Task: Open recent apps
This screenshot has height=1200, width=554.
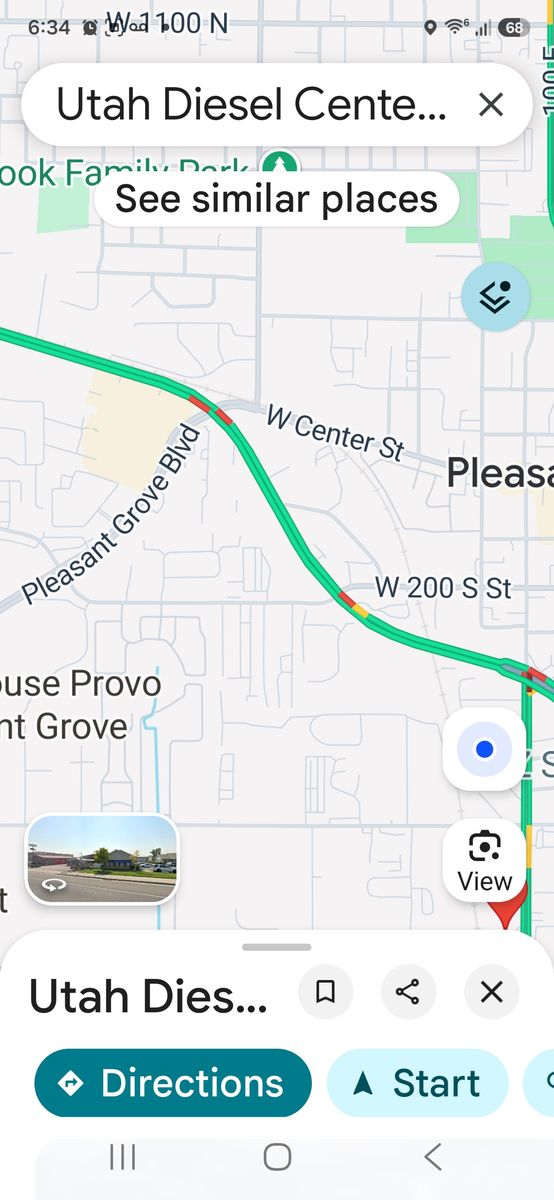Action: (122, 1157)
